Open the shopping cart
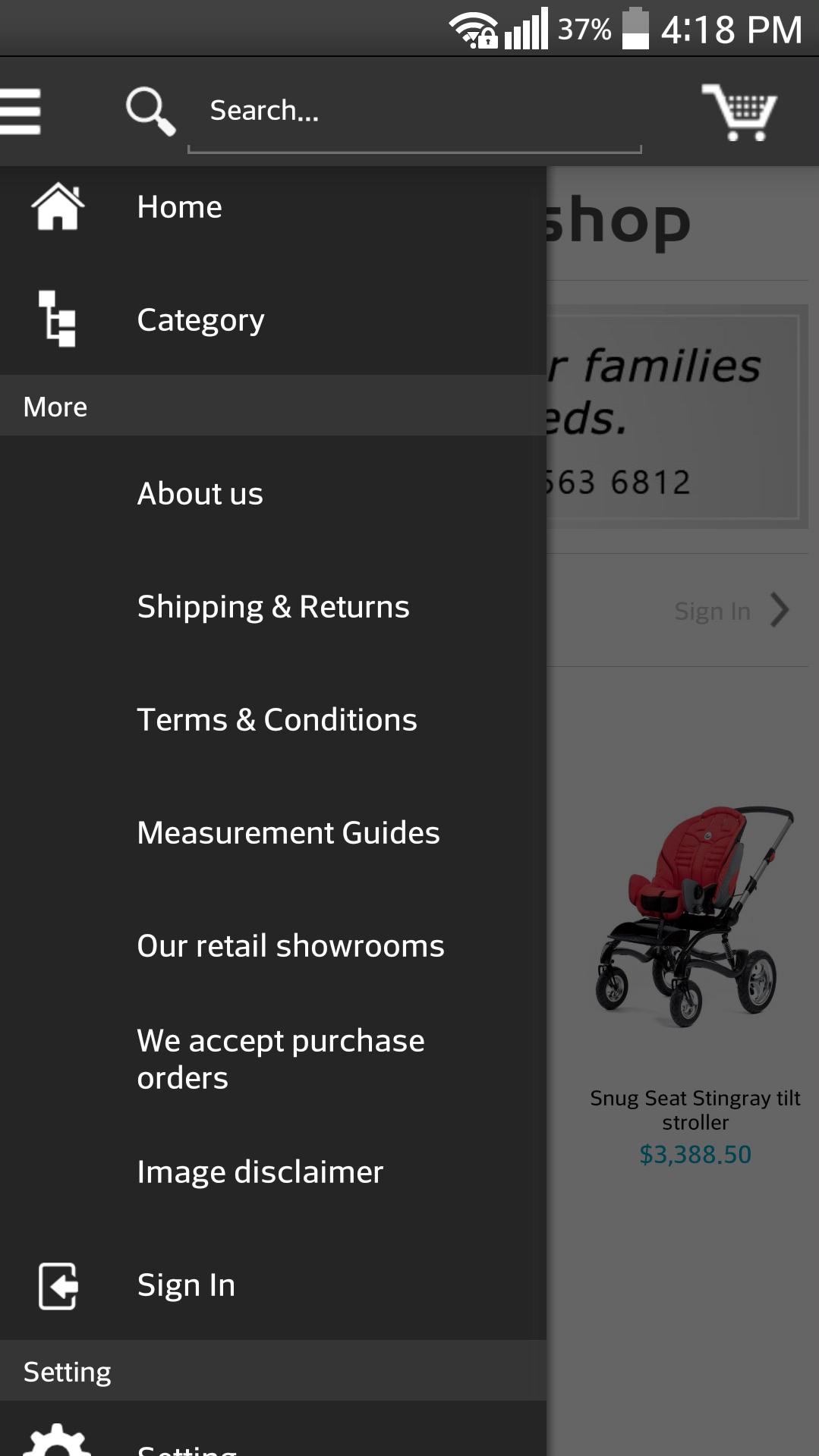 pos(739,112)
